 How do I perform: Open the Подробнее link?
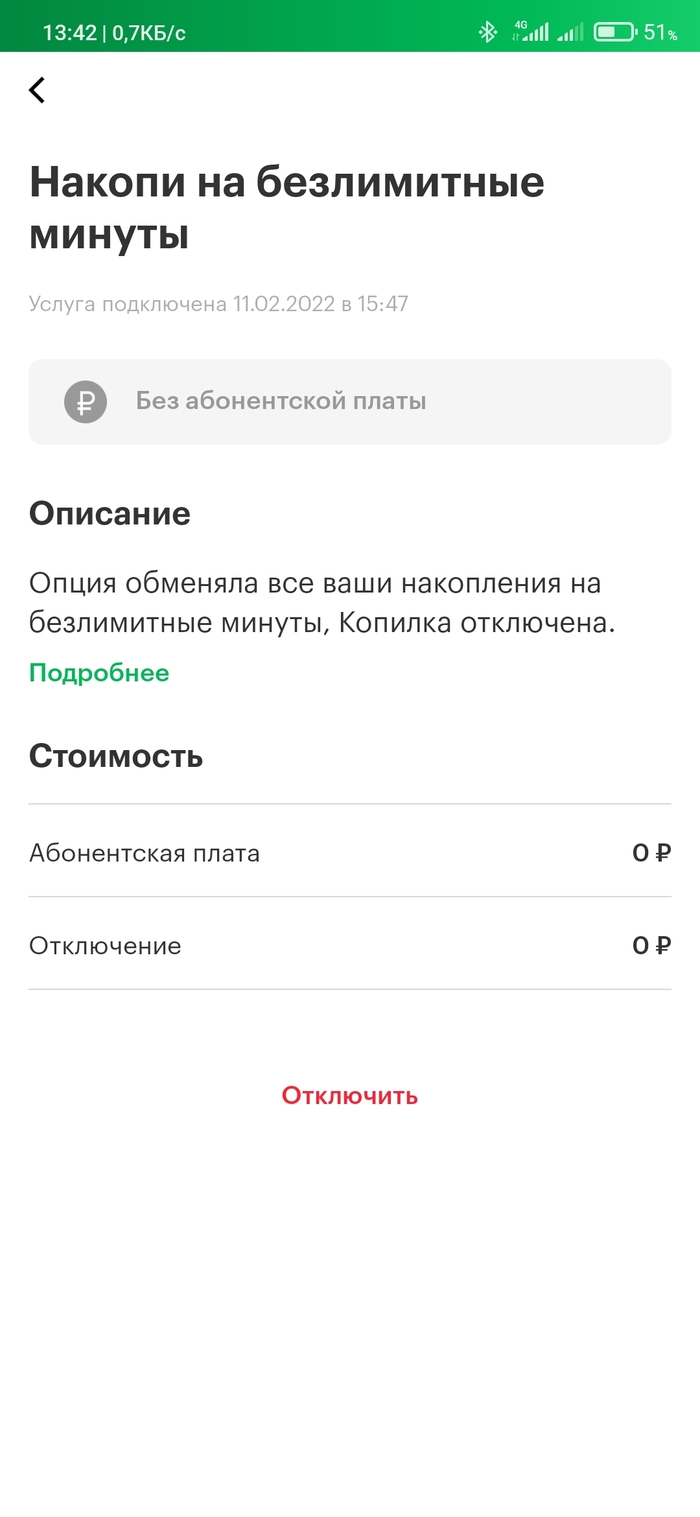(x=99, y=673)
